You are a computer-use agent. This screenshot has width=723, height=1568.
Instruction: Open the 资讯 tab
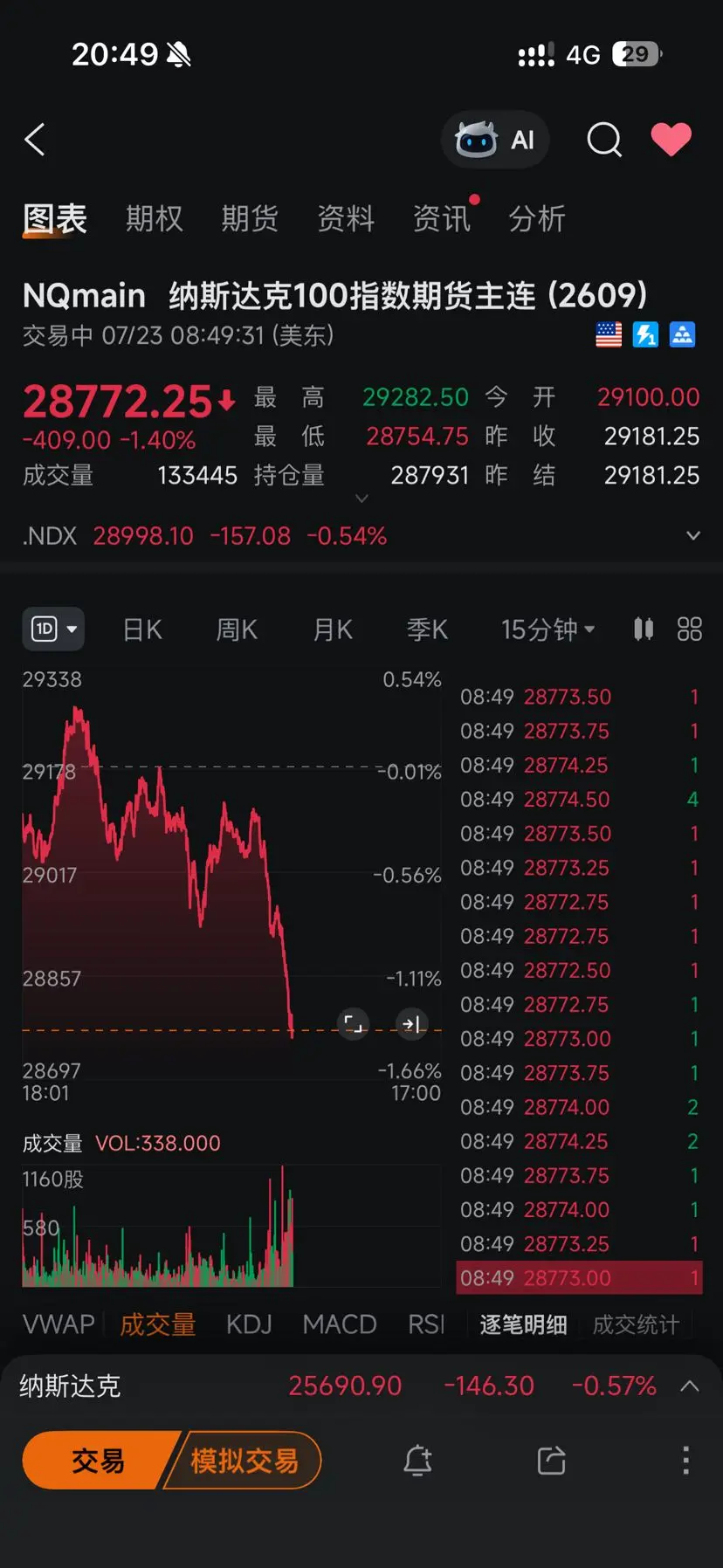tap(442, 218)
